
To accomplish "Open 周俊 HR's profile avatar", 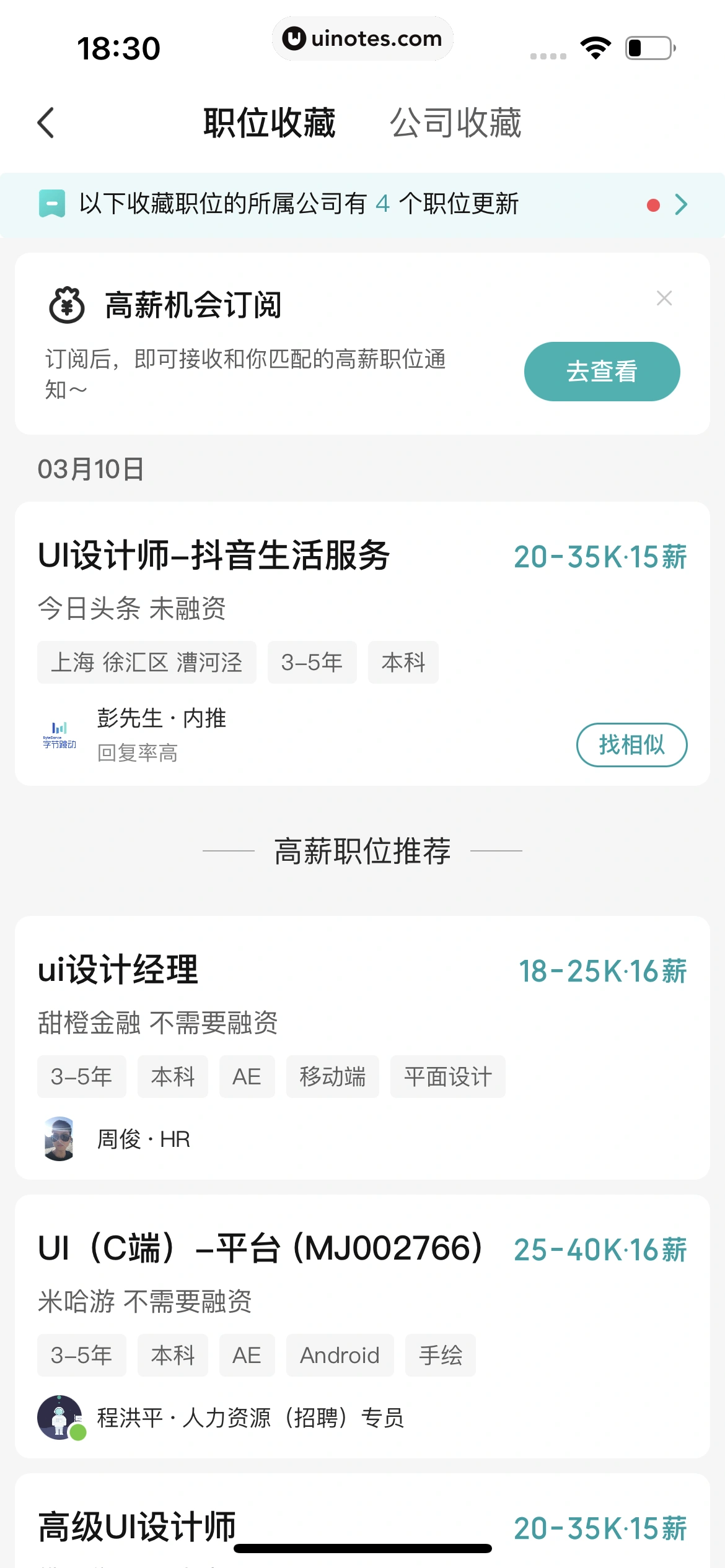I will point(59,1139).
